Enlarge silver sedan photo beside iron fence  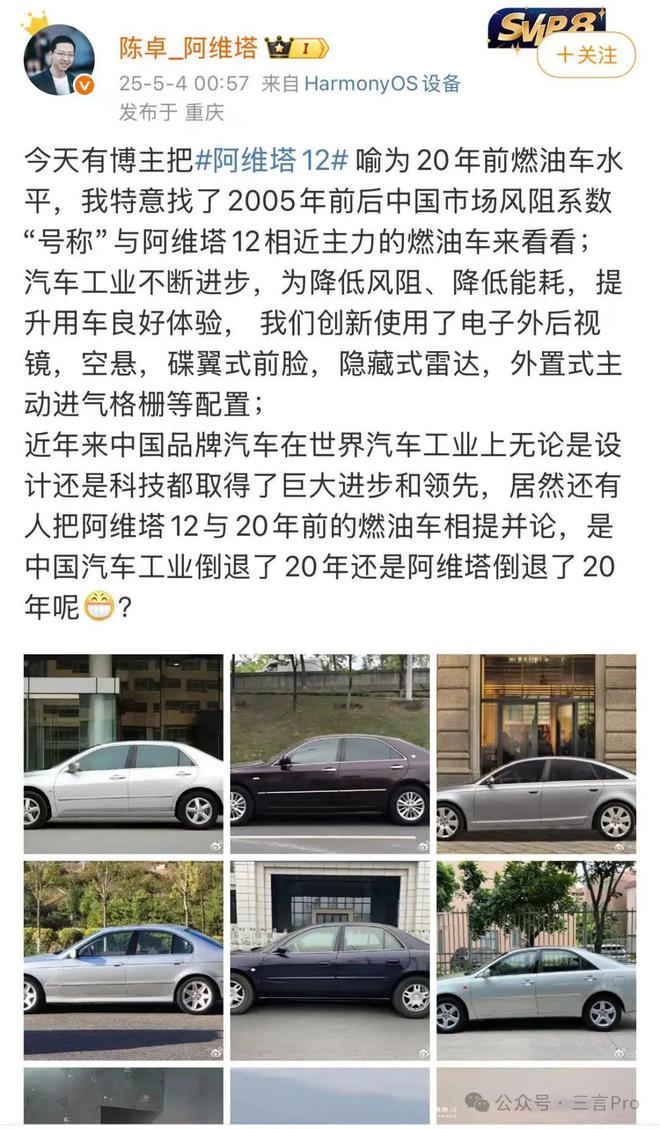coord(536,959)
